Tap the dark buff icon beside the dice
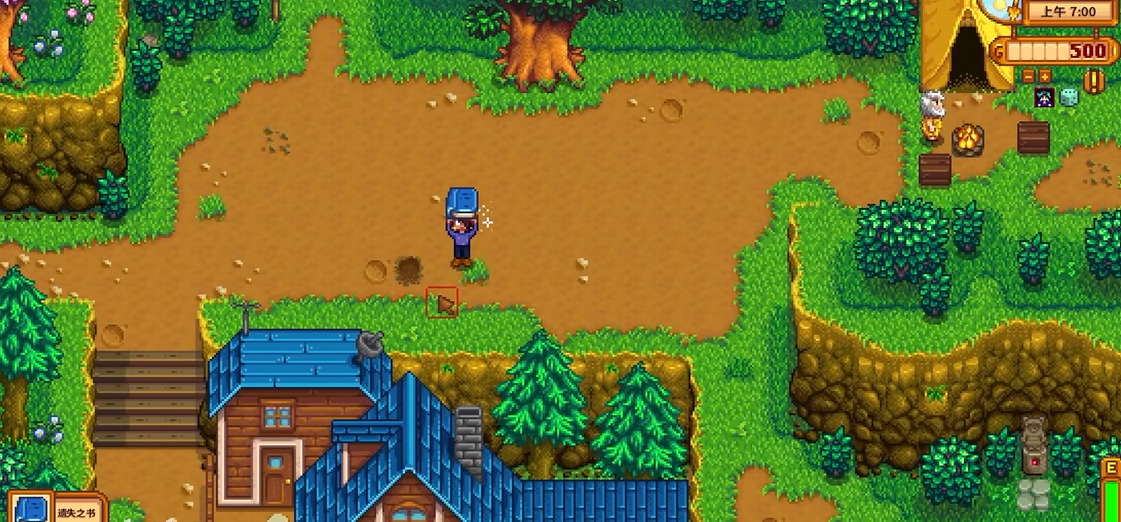Viewport: 1121px width, 522px height. click(1044, 97)
